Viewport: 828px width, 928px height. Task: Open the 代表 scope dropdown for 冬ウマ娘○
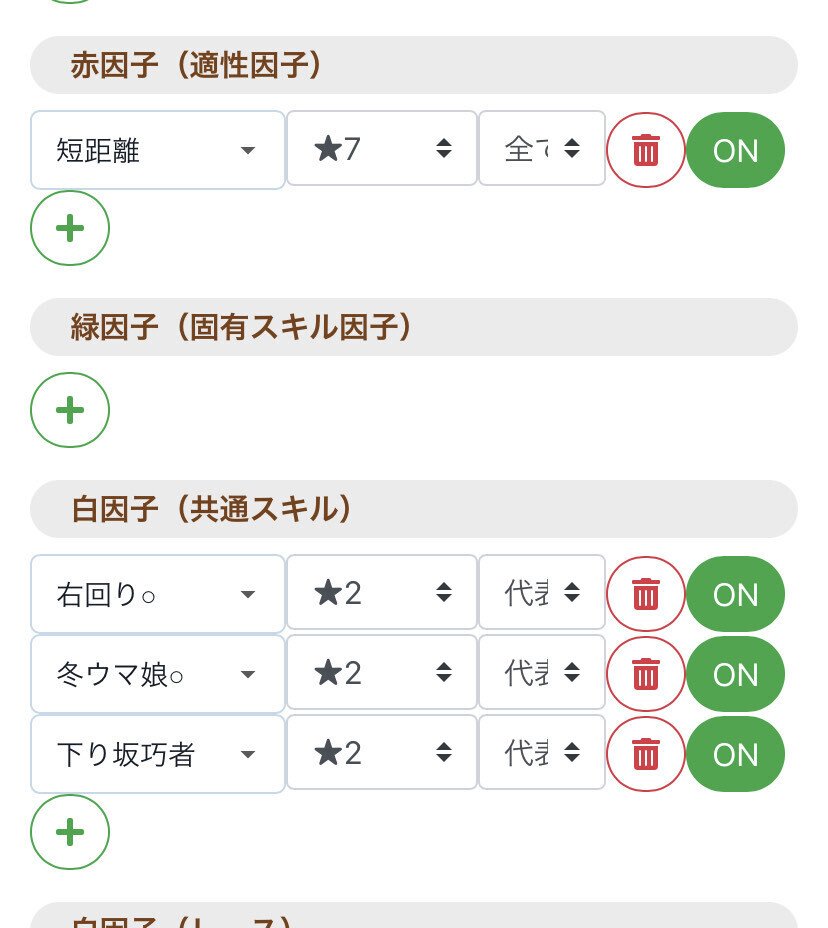pos(542,673)
